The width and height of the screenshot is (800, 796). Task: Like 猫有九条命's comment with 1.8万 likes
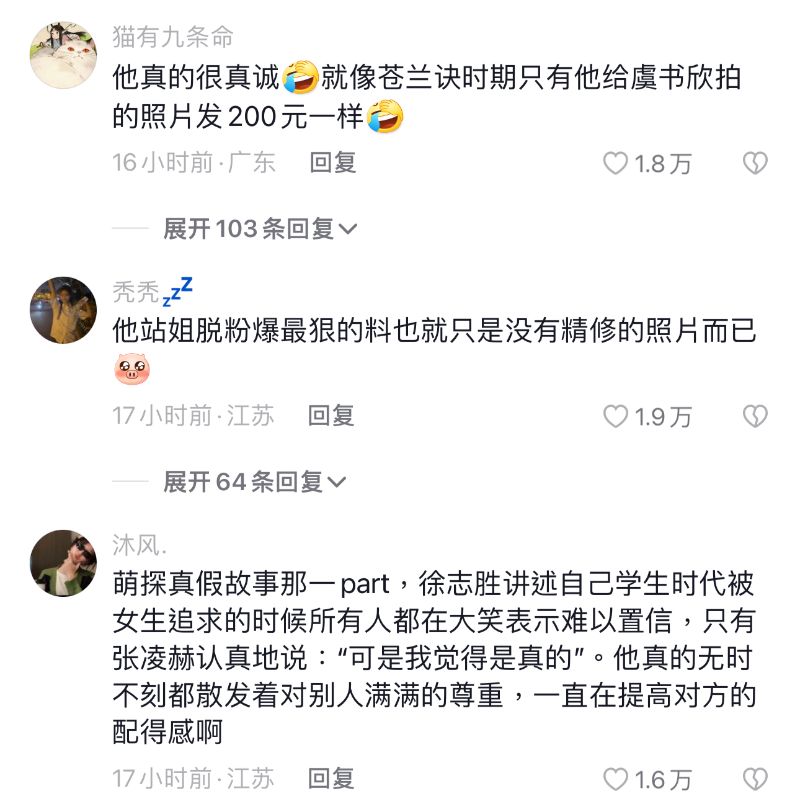(616, 164)
